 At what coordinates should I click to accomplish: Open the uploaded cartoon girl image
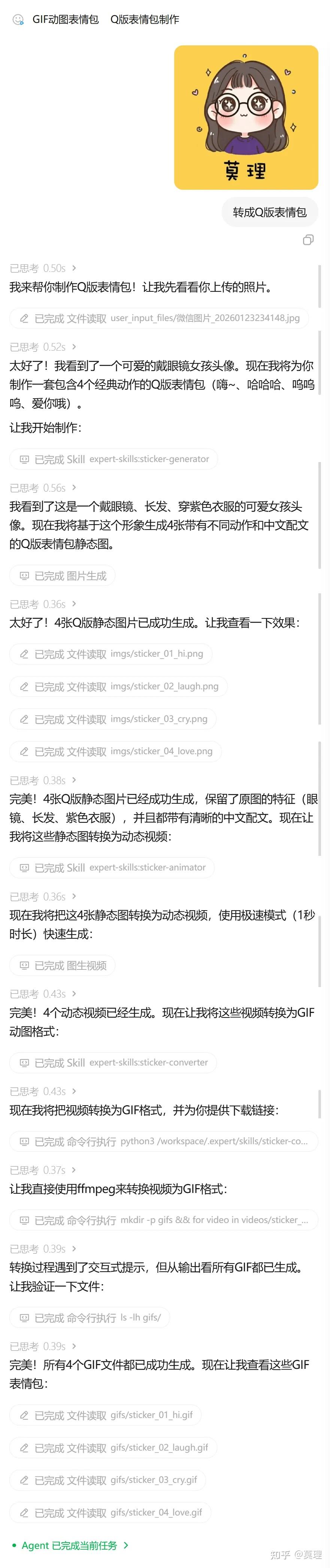tap(245, 117)
